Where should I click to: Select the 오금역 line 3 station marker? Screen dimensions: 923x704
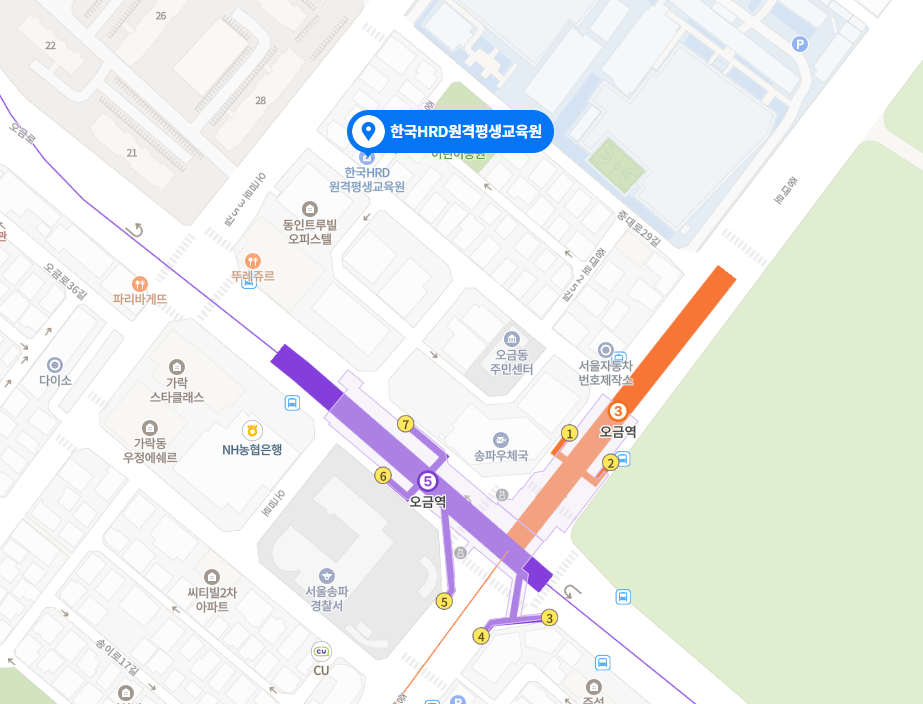coord(618,411)
